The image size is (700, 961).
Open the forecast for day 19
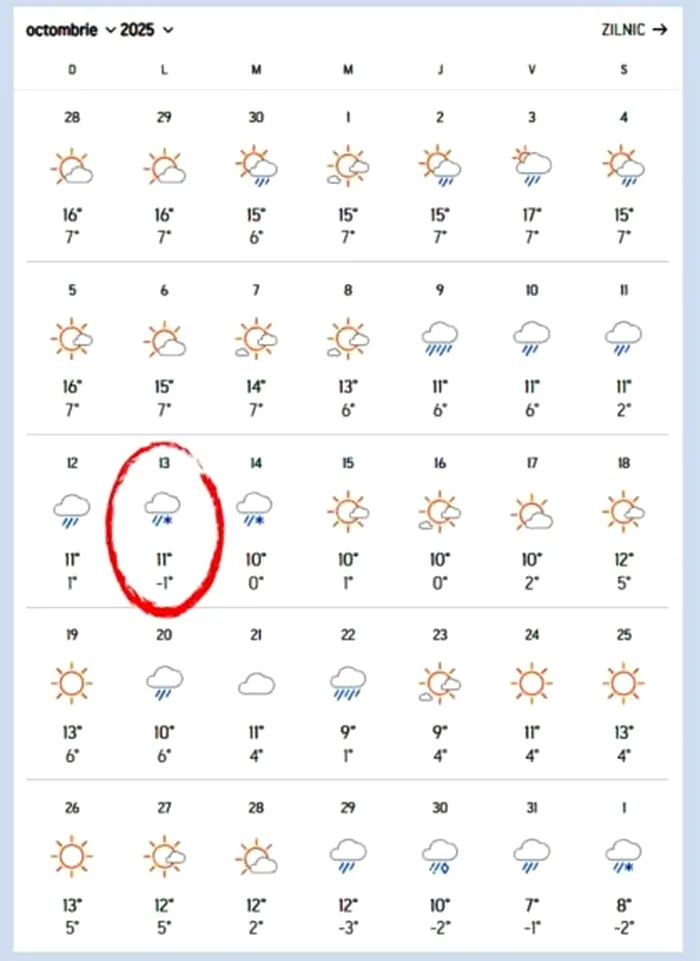[72, 692]
